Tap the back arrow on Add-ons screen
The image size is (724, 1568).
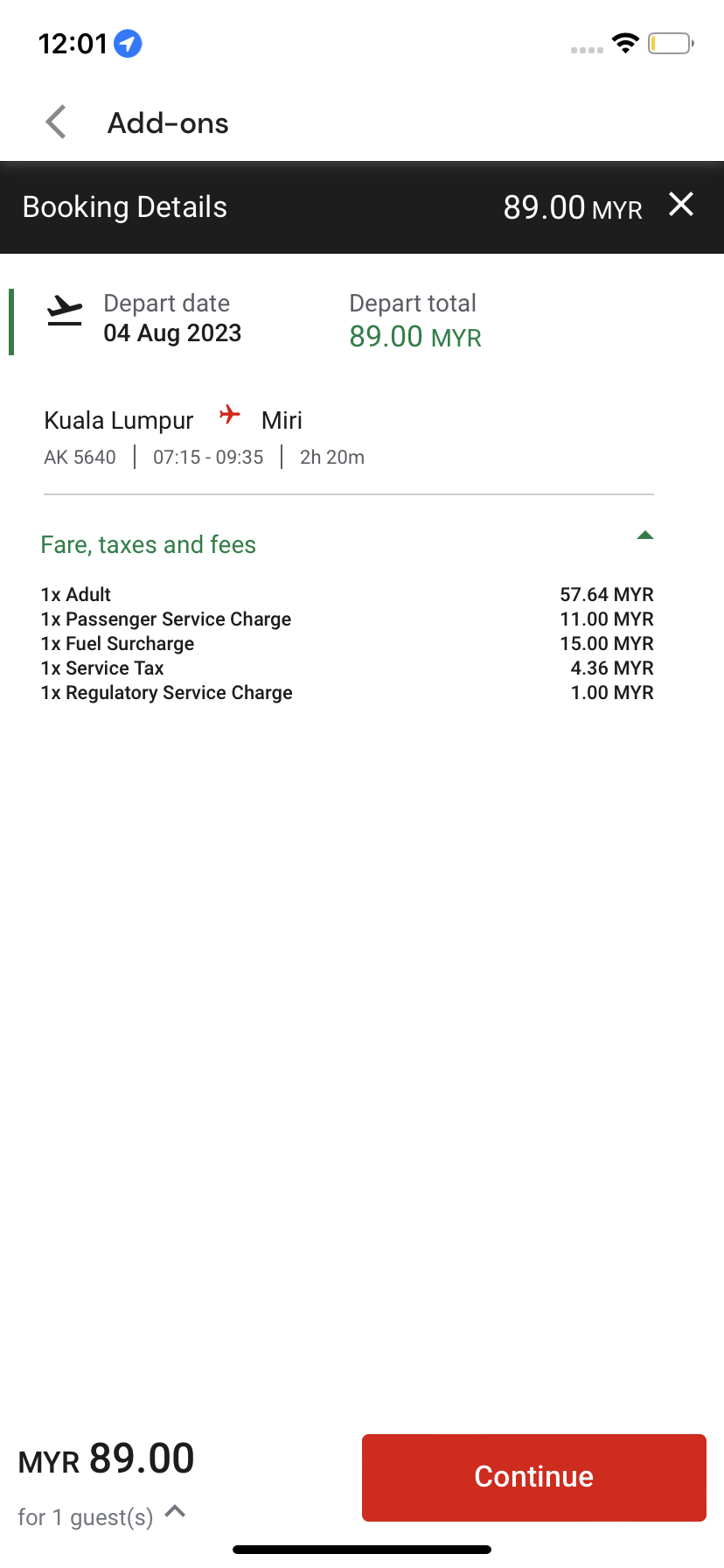click(x=55, y=122)
